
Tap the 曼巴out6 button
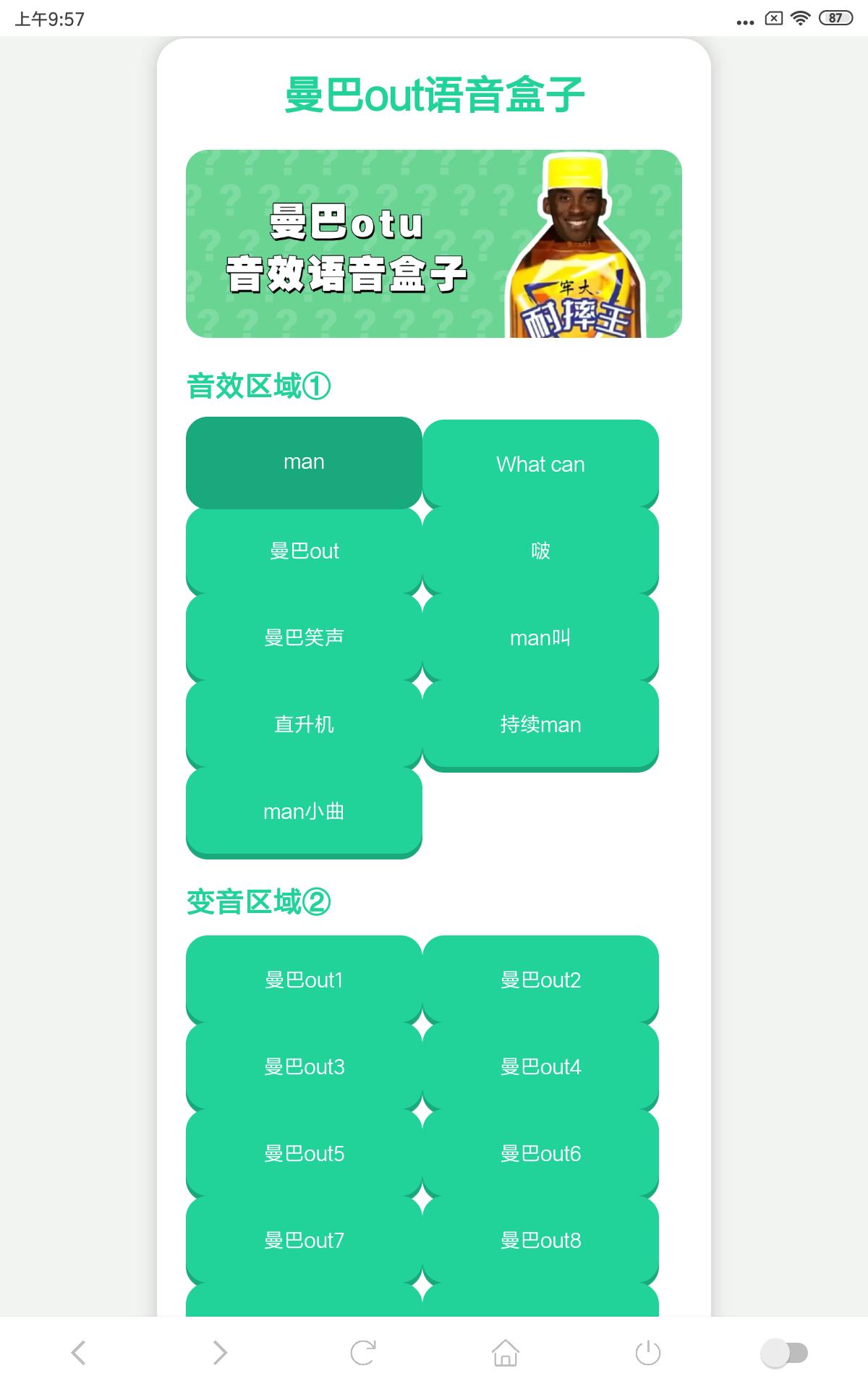540,1154
